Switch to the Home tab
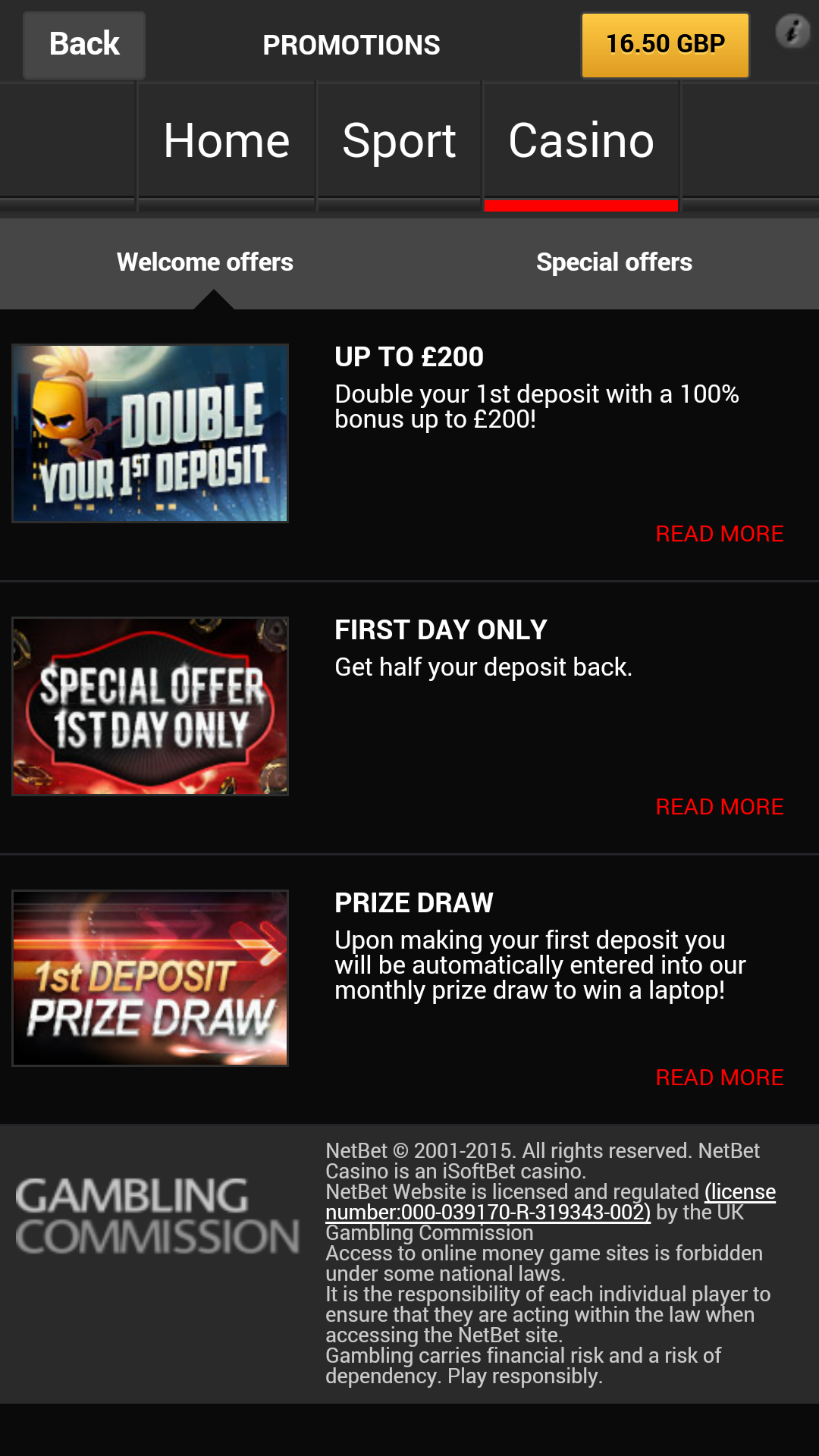This screenshot has height=1456, width=819. pos(226,141)
